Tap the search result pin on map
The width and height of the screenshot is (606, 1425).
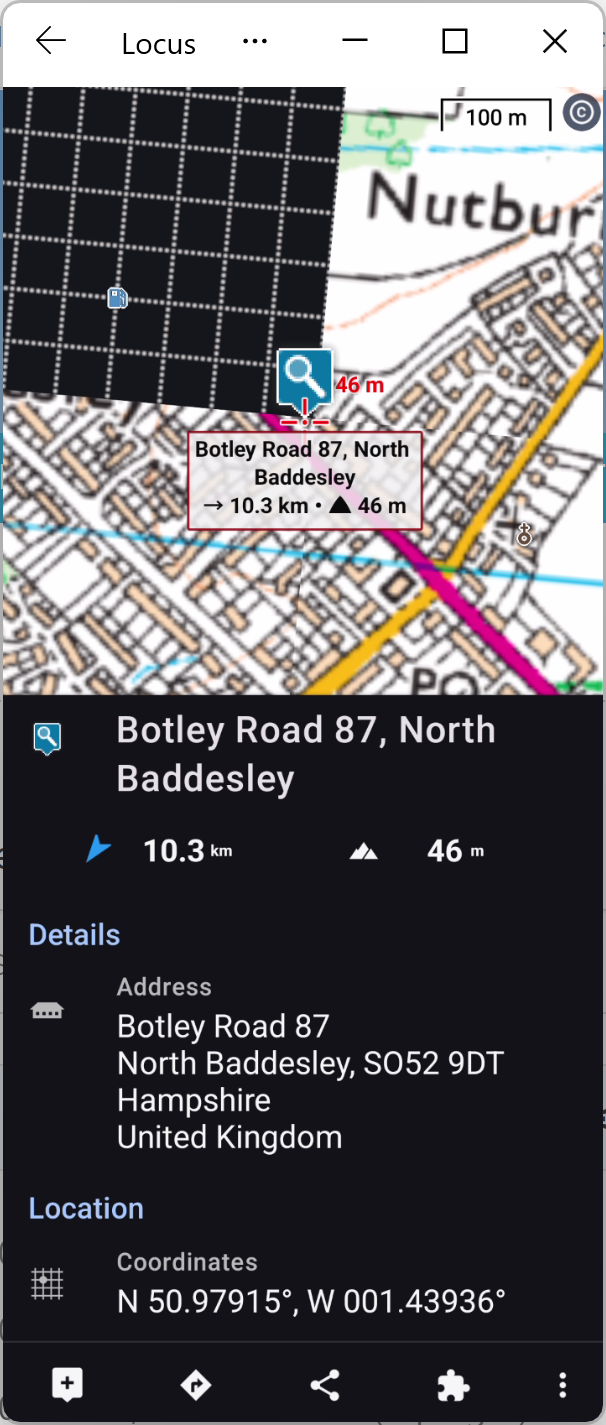point(305,380)
